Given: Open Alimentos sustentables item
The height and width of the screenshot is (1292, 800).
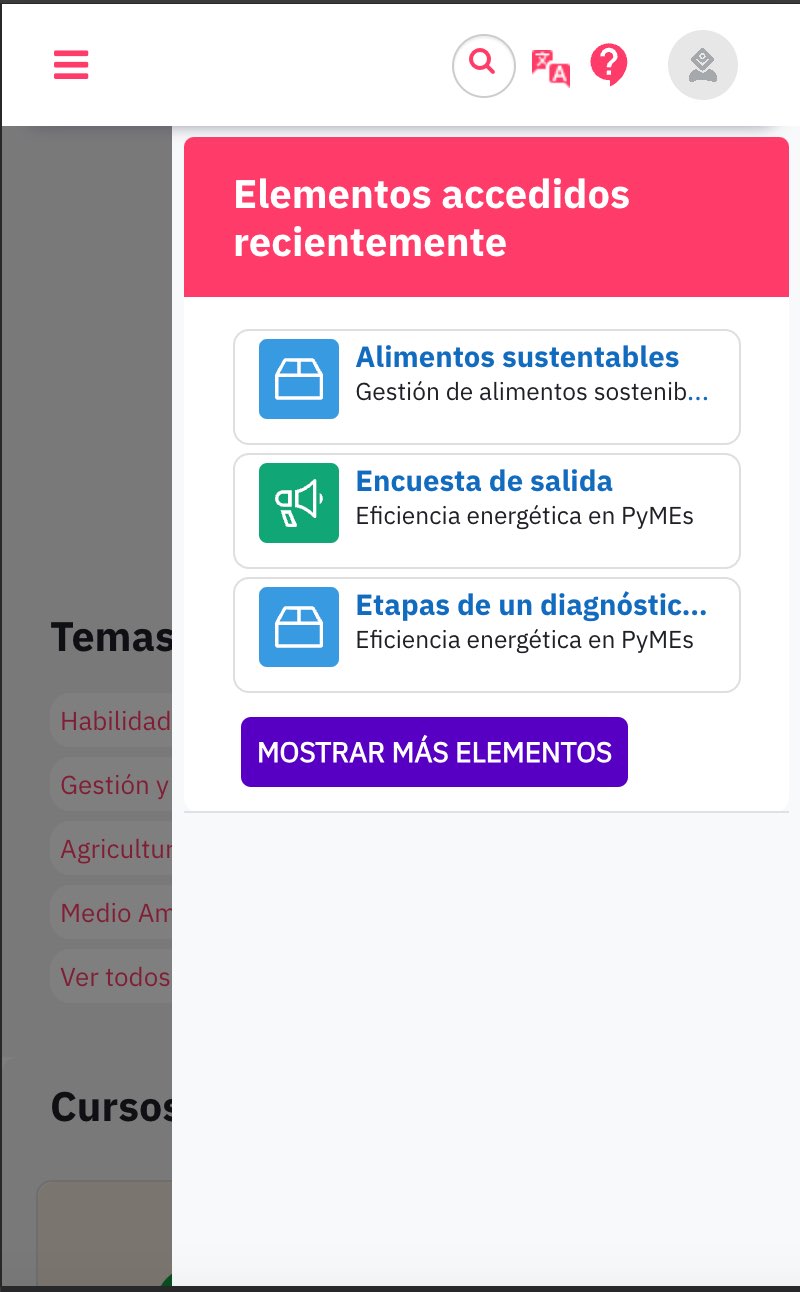Looking at the screenshot, I should point(487,387).
